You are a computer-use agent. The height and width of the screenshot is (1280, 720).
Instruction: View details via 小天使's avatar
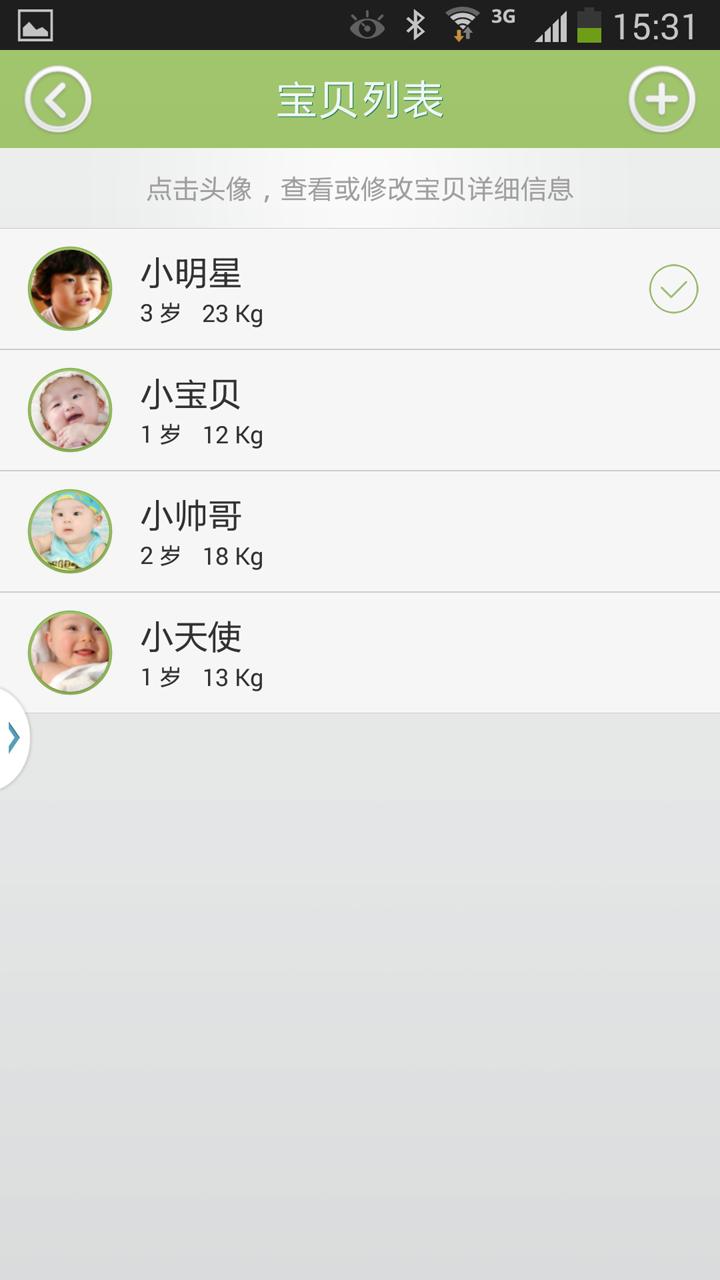70,652
